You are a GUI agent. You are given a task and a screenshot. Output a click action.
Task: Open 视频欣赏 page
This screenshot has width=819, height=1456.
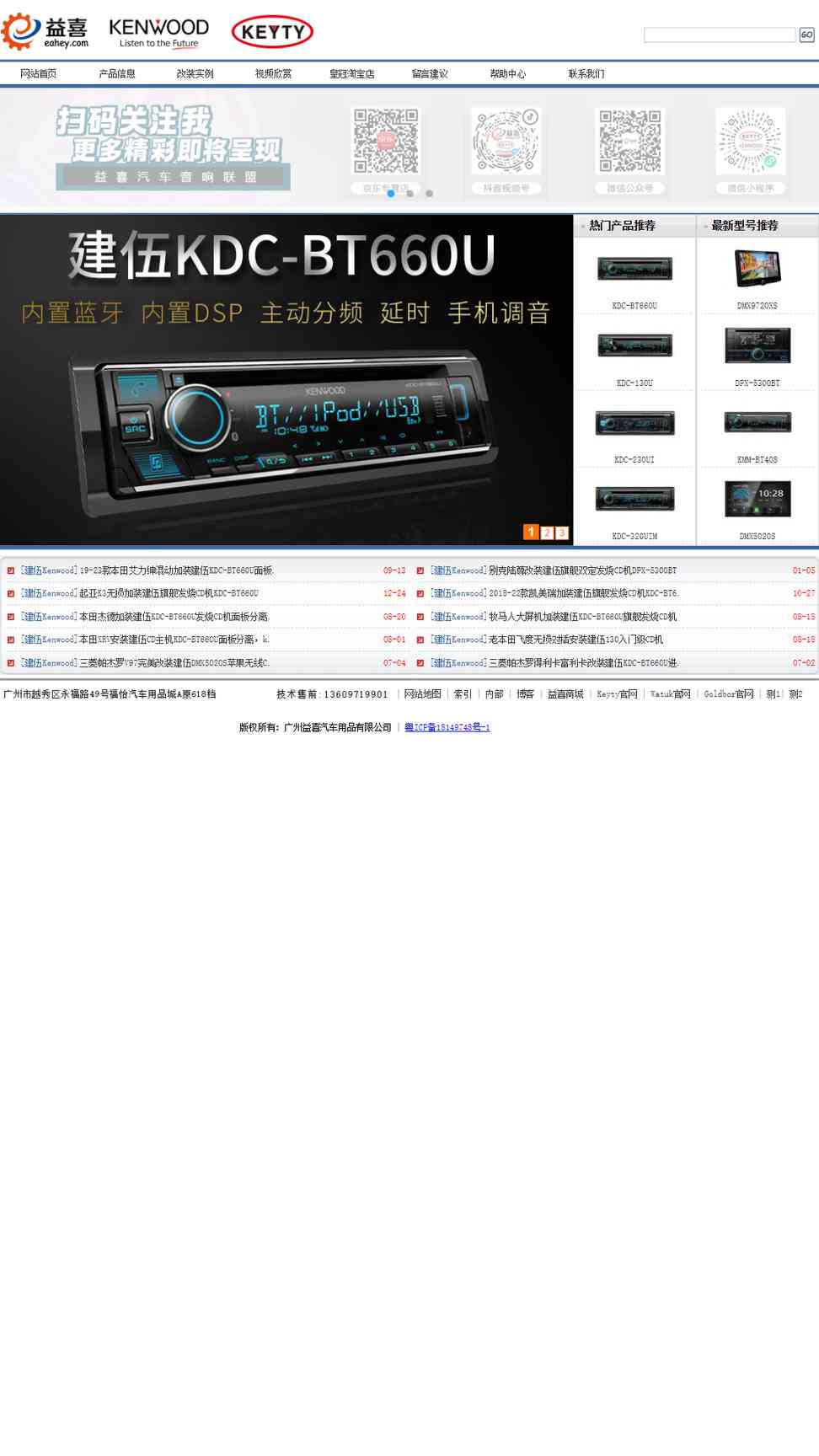pyautogui.click(x=273, y=74)
